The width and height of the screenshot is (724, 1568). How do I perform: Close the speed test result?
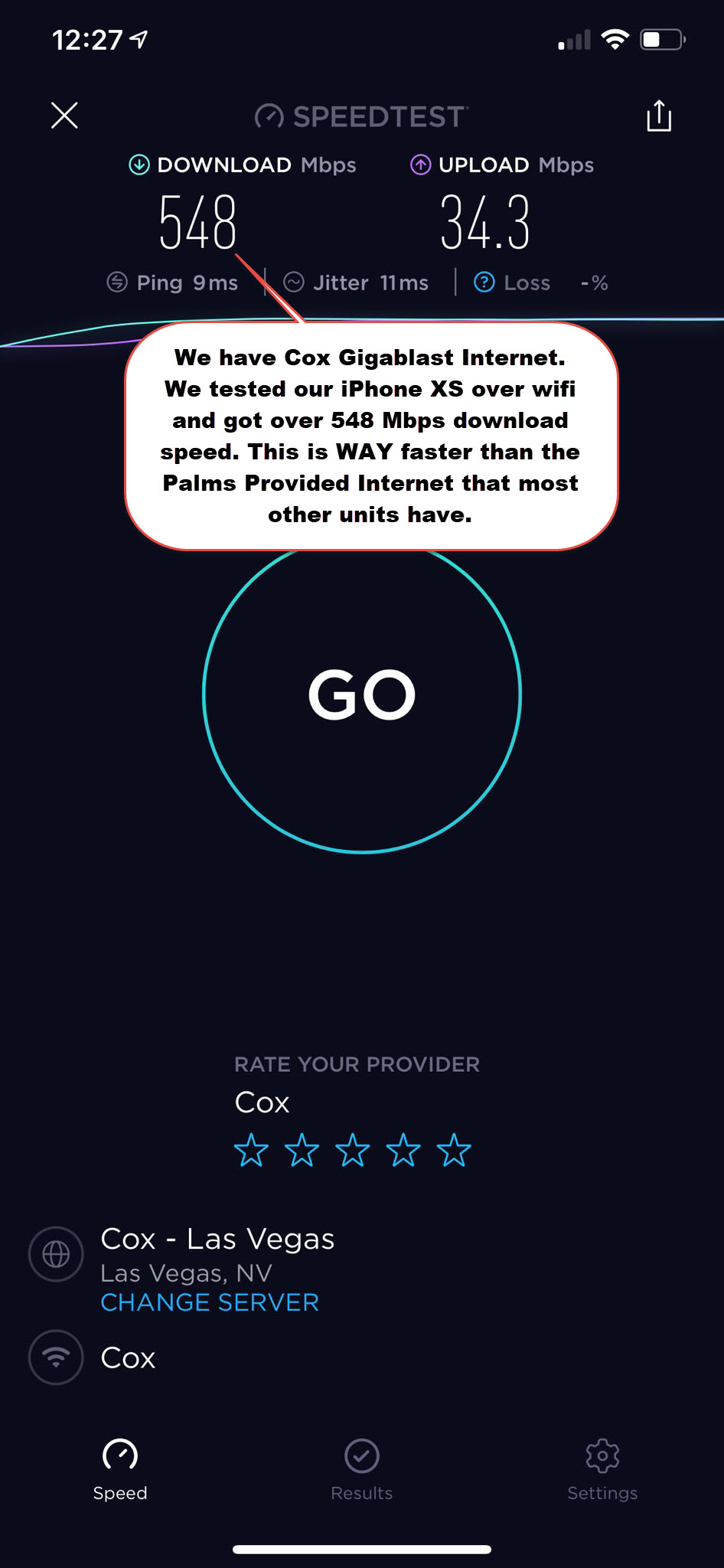(x=64, y=116)
